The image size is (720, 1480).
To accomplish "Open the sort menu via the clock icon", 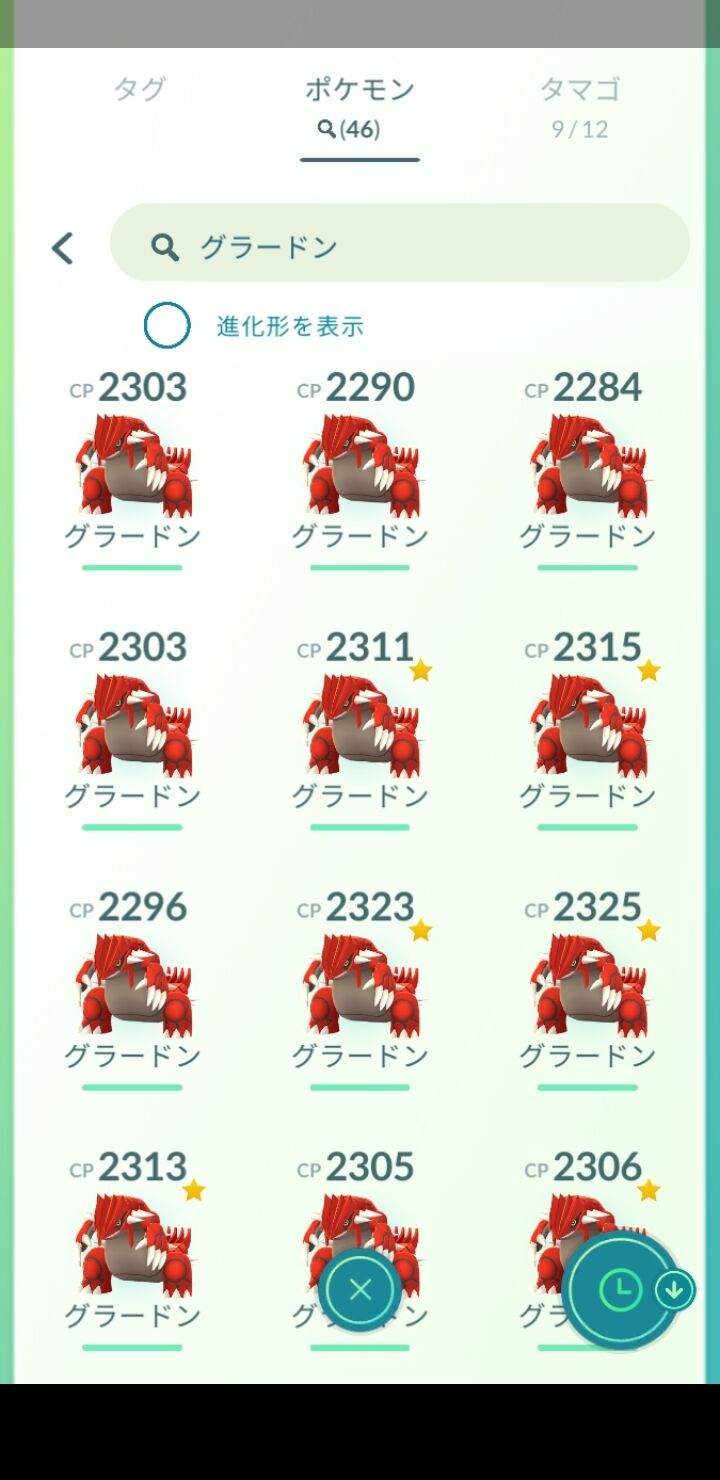I will tap(621, 1290).
